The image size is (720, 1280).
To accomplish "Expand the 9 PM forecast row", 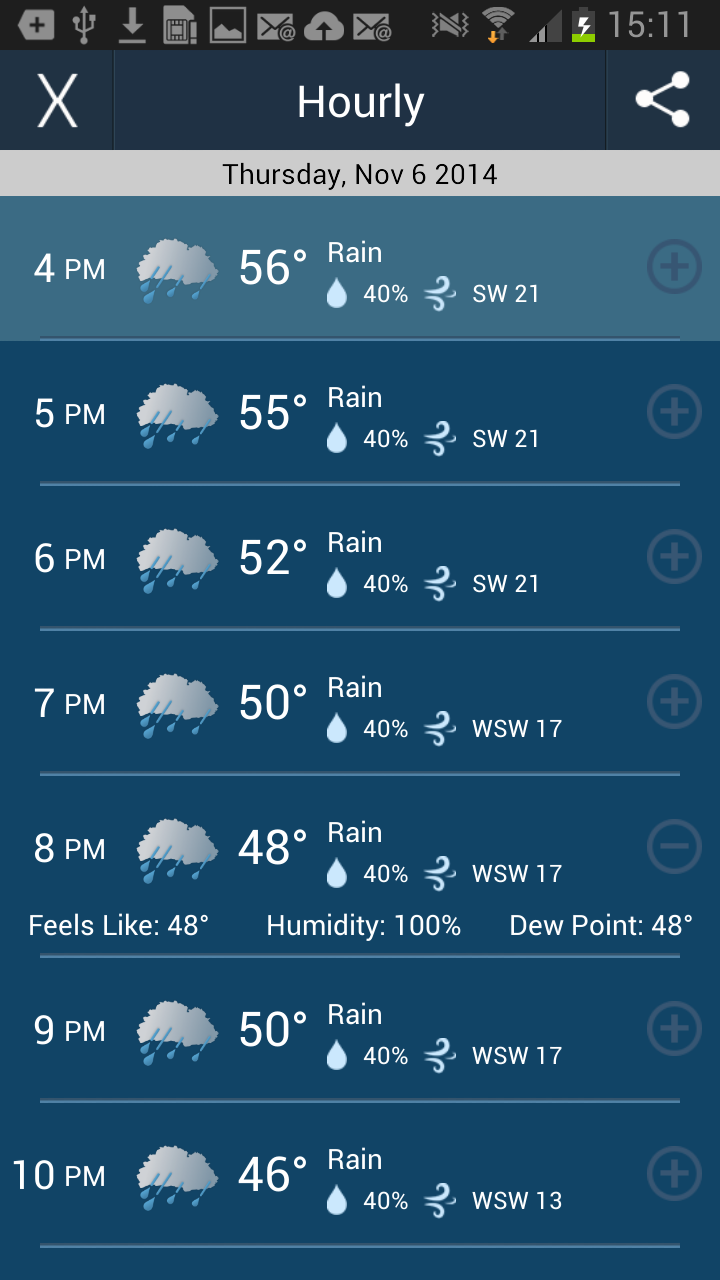I will click(x=674, y=1029).
